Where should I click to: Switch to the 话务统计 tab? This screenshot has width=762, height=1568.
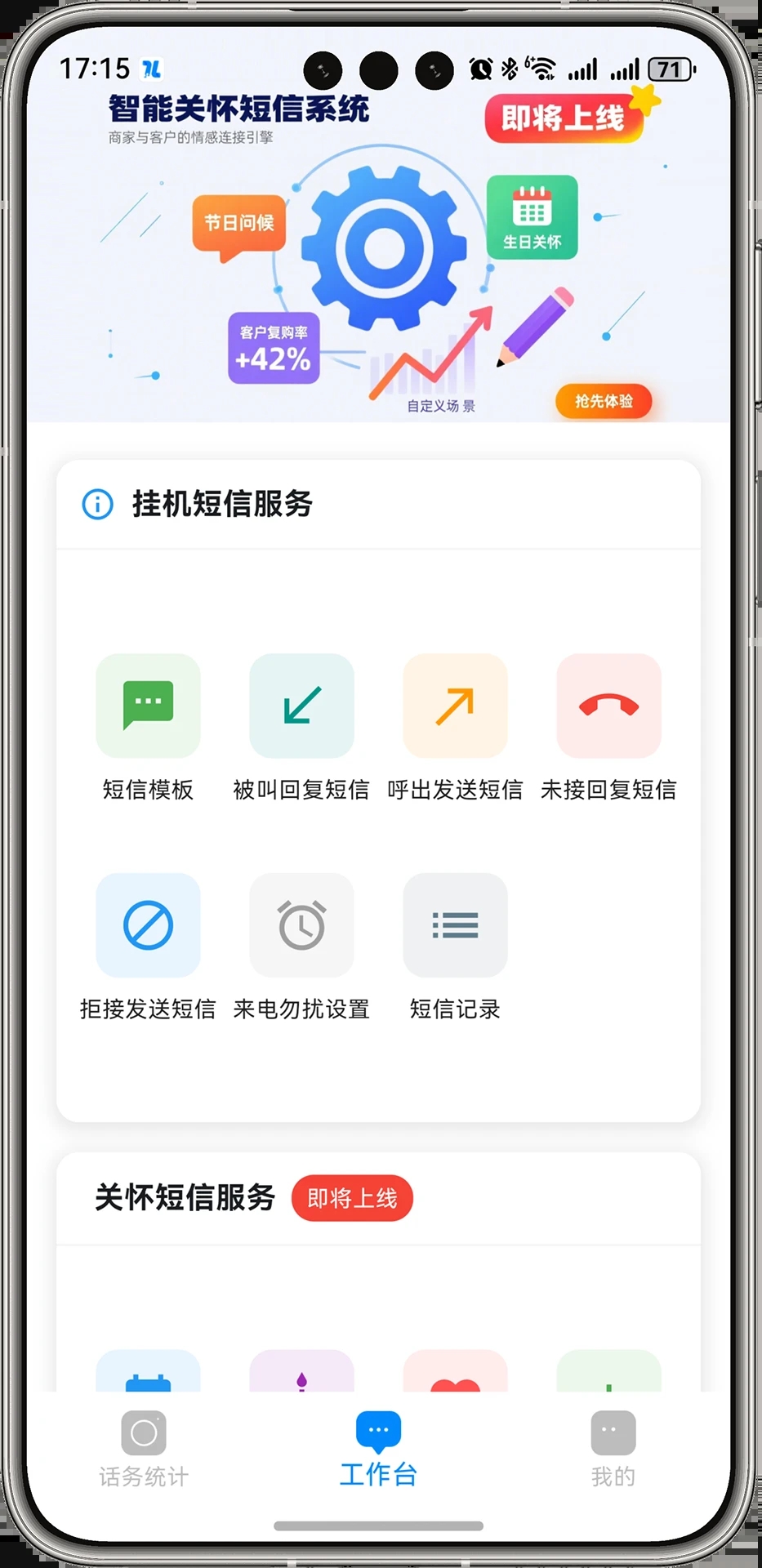pyautogui.click(x=144, y=1449)
